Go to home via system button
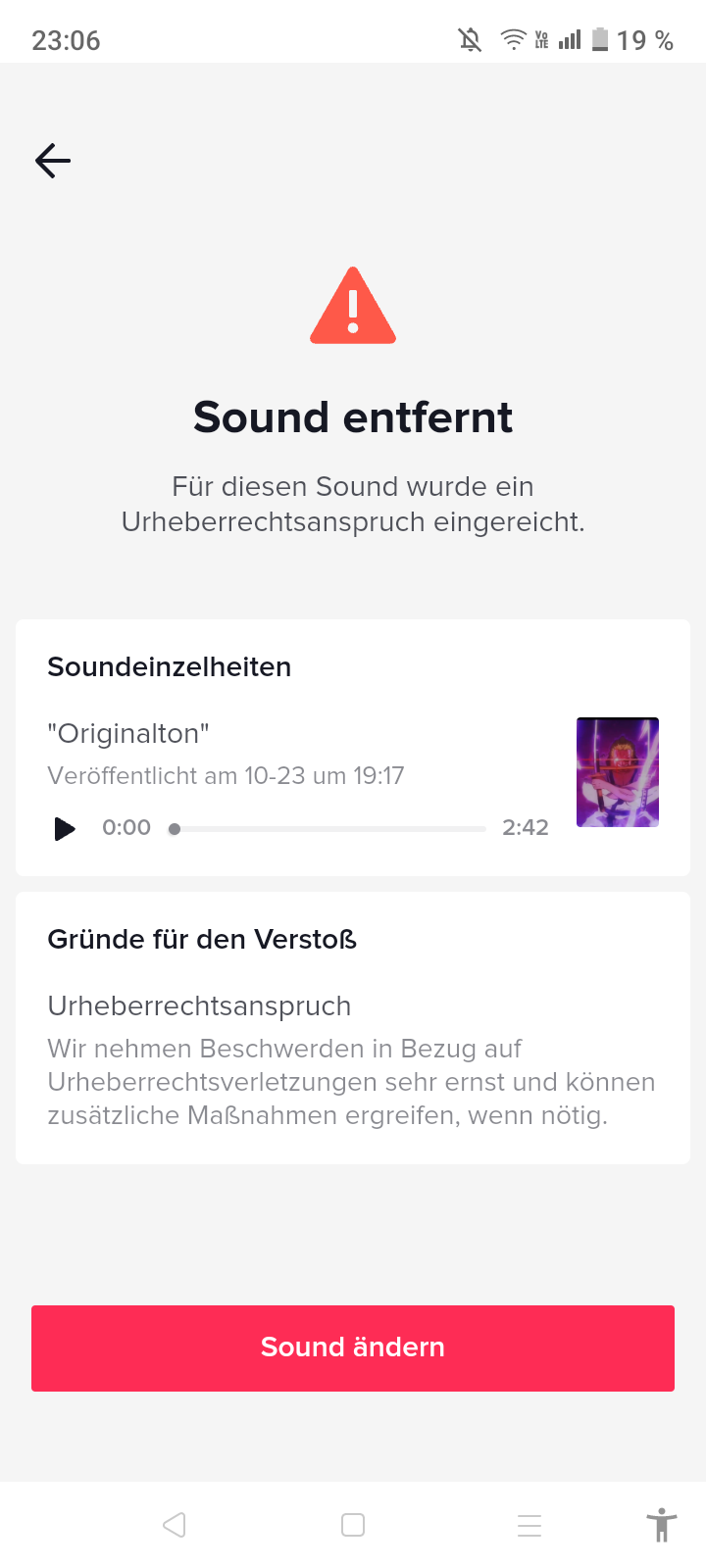 (353, 1525)
